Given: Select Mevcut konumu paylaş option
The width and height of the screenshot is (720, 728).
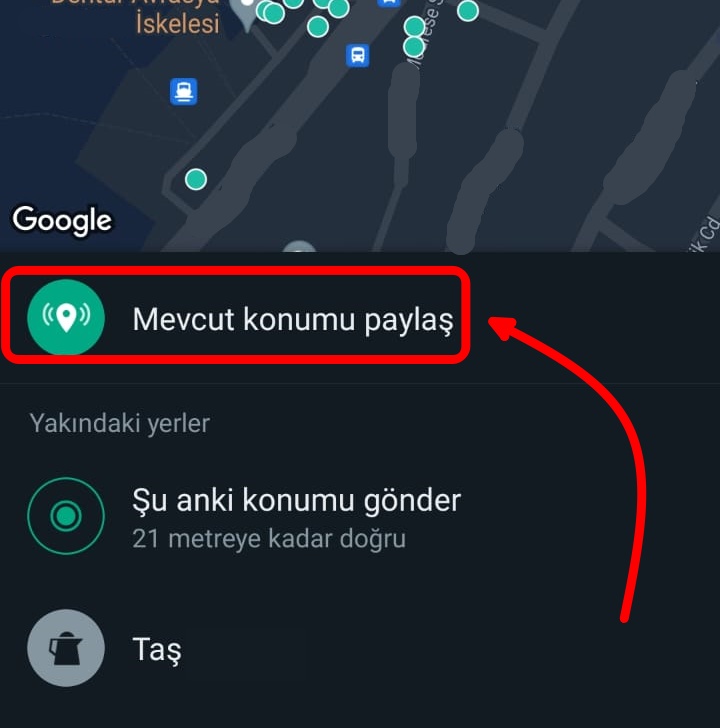Looking at the screenshot, I should point(292,320).
